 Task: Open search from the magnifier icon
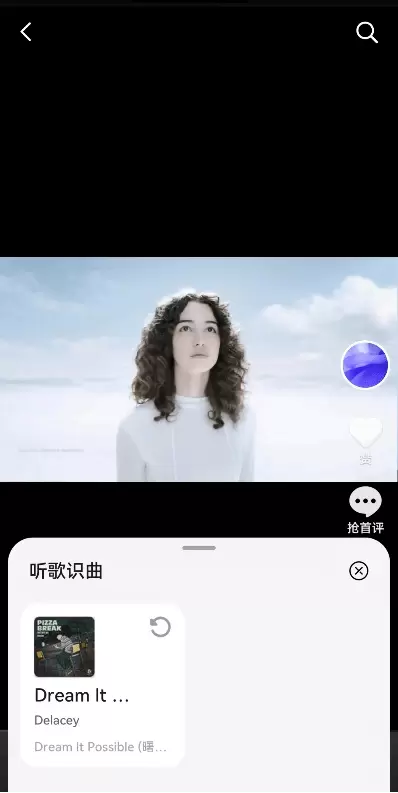pos(367,32)
